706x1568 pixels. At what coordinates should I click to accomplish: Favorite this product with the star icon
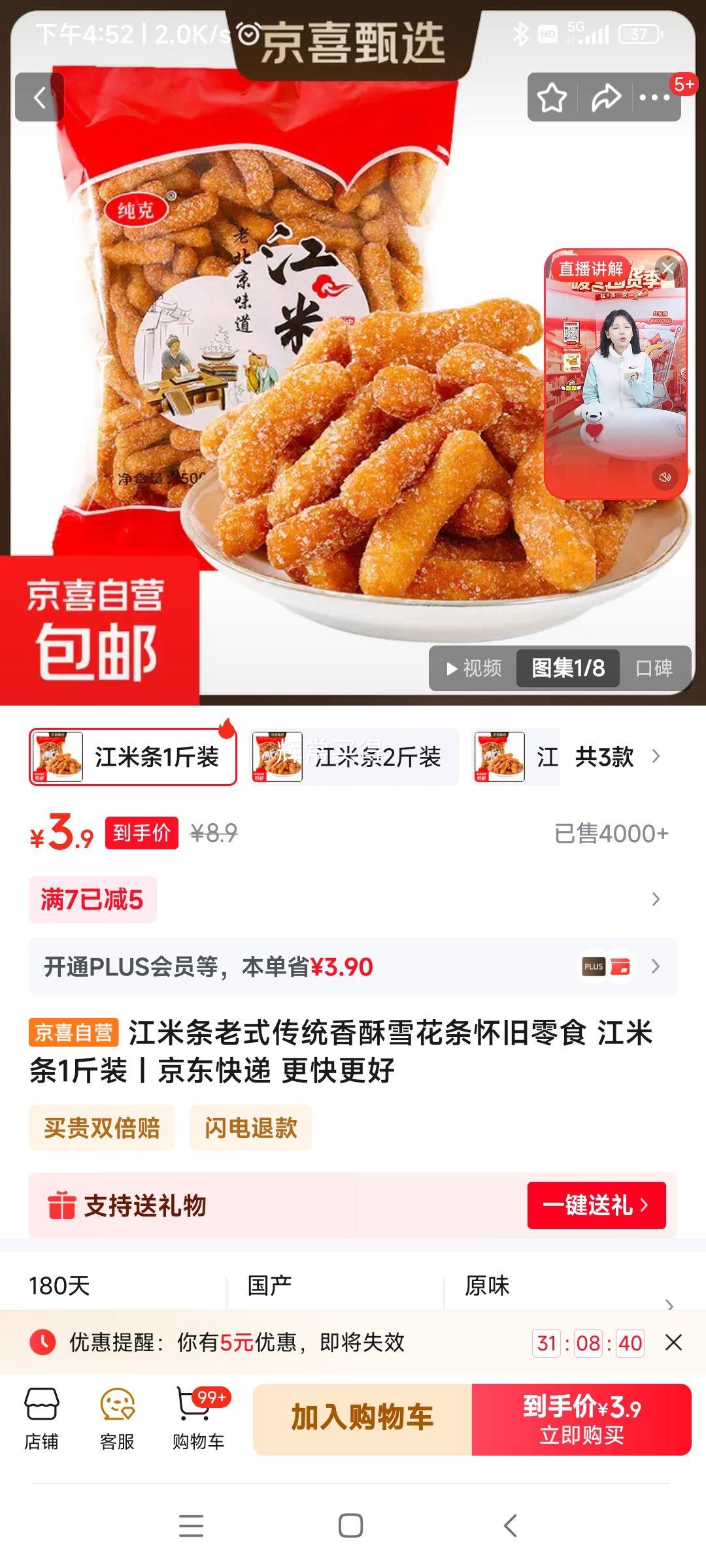pyautogui.click(x=552, y=98)
